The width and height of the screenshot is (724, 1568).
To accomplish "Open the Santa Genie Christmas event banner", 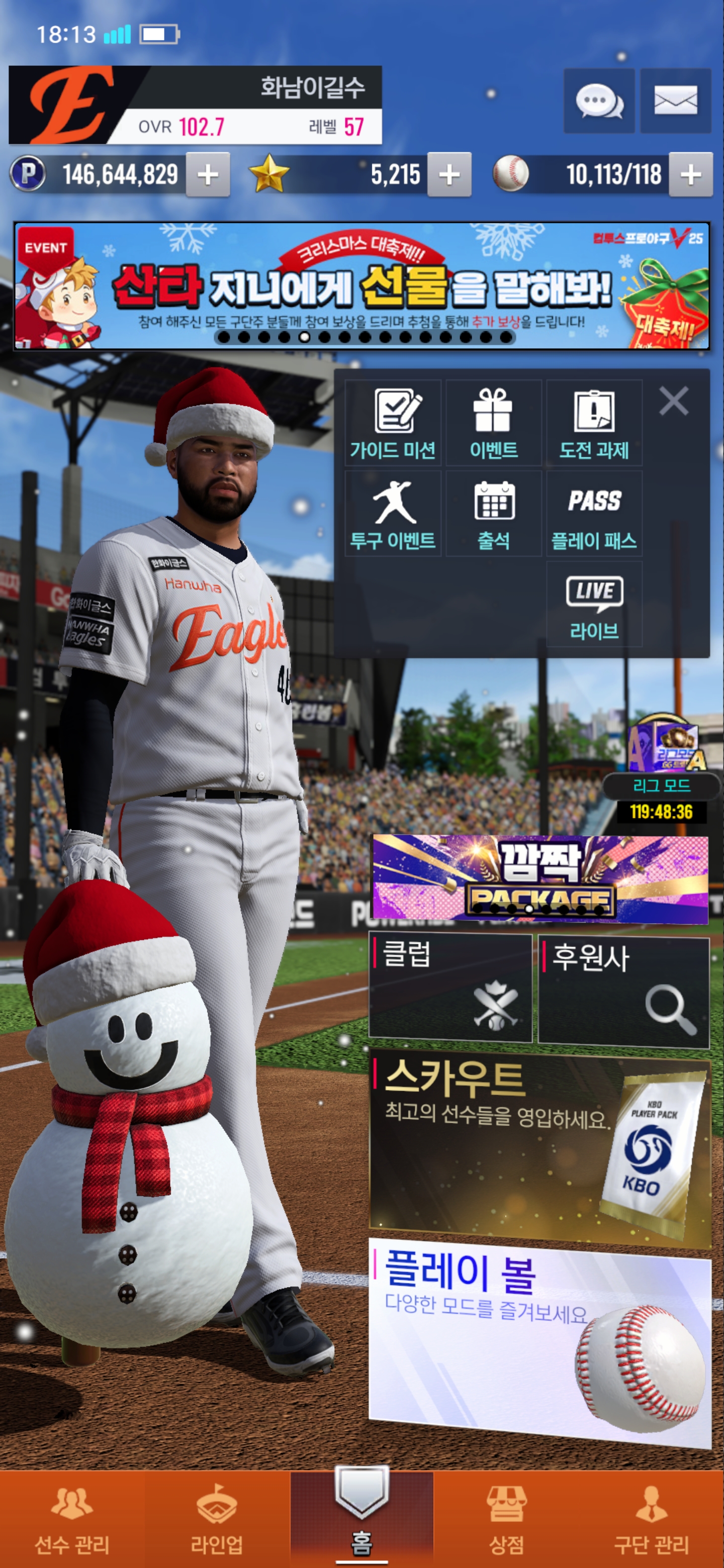I will click(x=361, y=286).
